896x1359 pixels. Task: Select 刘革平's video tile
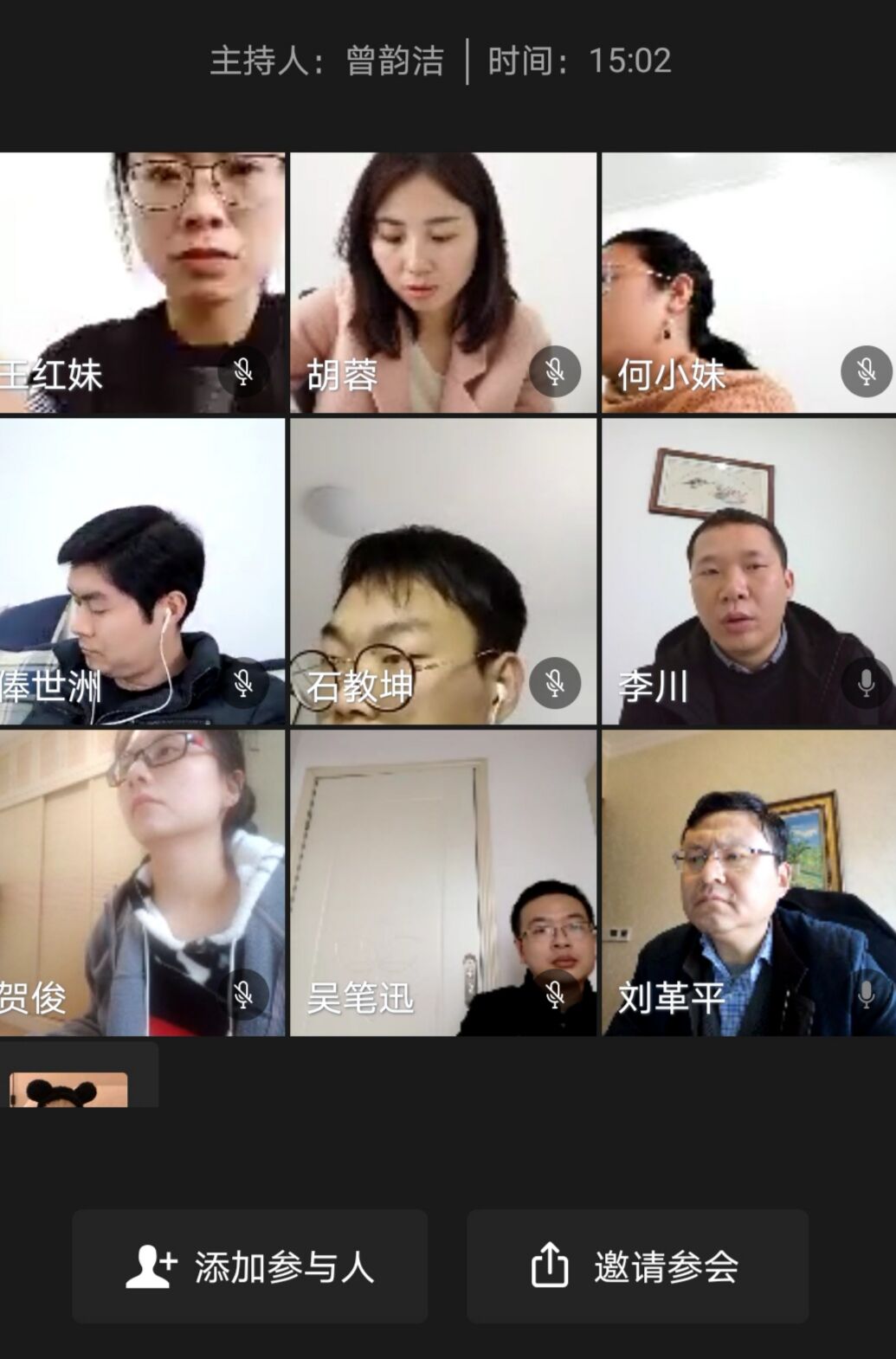point(749,881)
